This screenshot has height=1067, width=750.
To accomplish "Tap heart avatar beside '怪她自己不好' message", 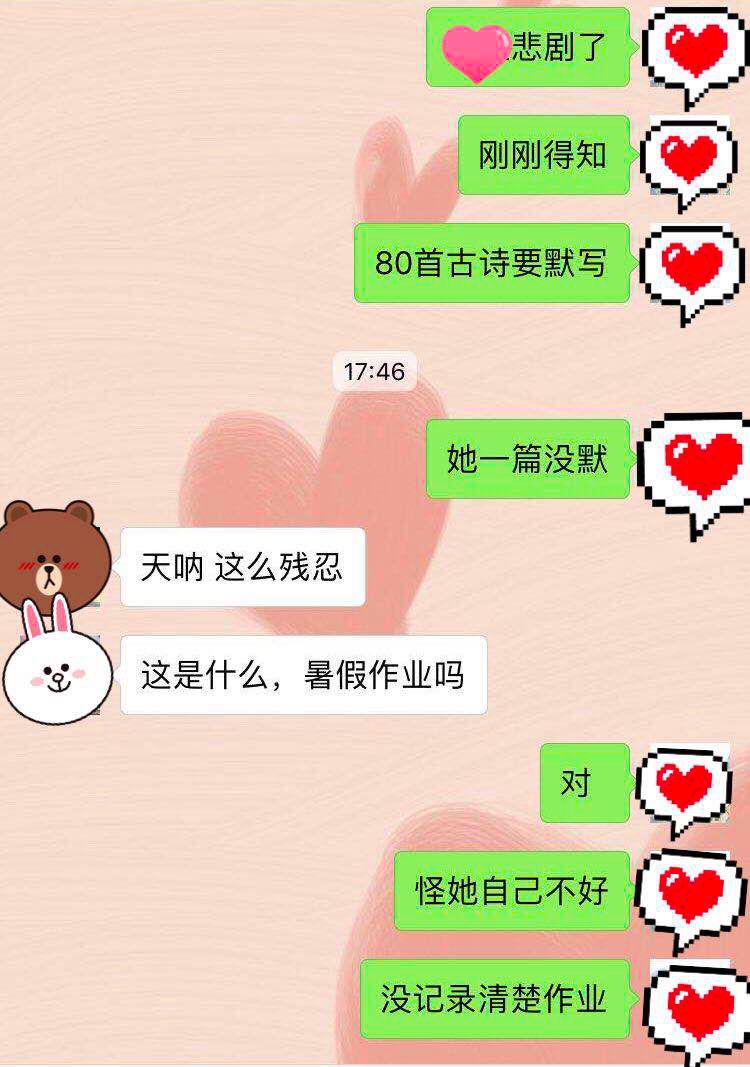I will pos(690,895).
